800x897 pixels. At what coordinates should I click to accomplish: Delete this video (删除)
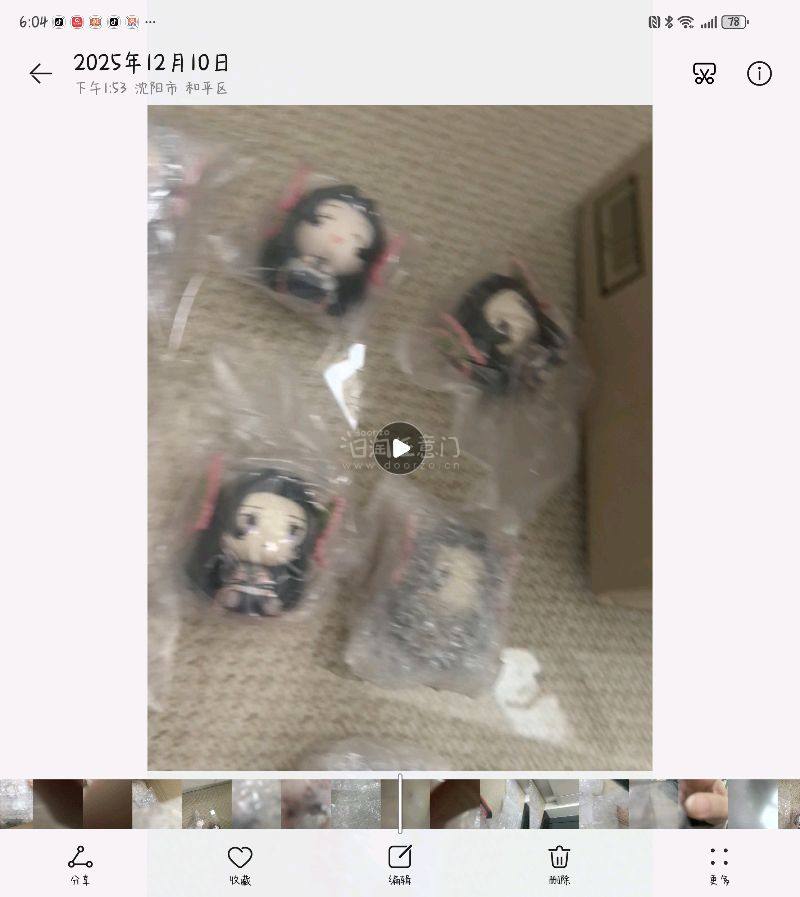(x=559, y=864)
